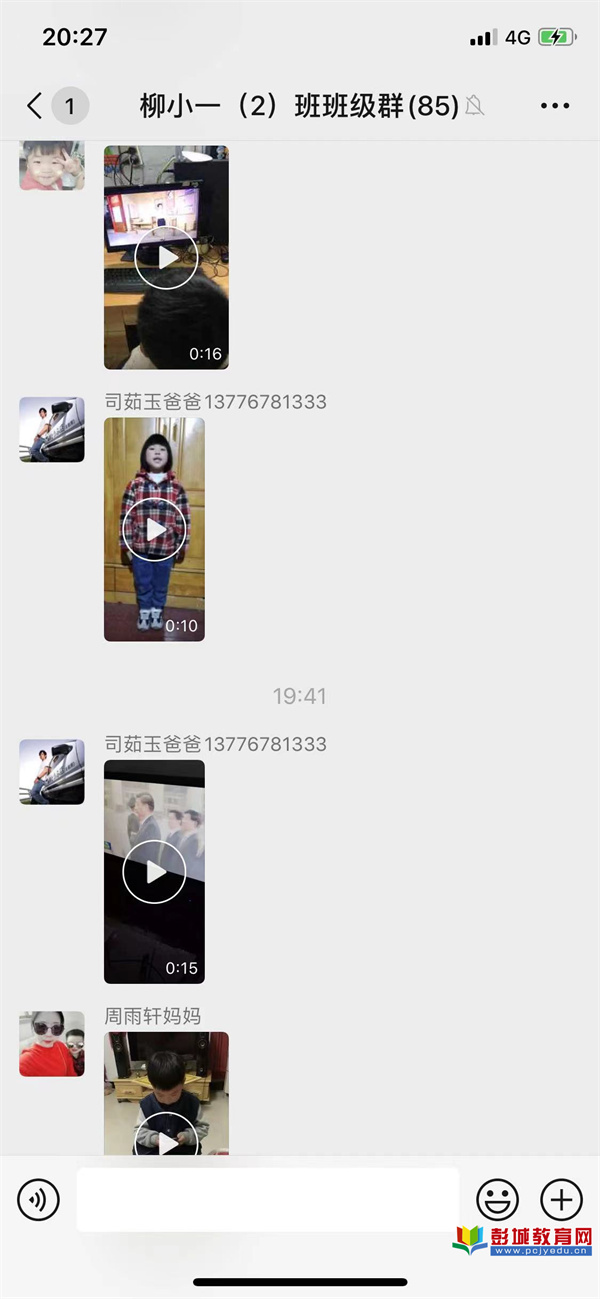Screen dimensions: 600x1299
Task: Open the plus attachments panel
Action: (x=561, y=1198)
